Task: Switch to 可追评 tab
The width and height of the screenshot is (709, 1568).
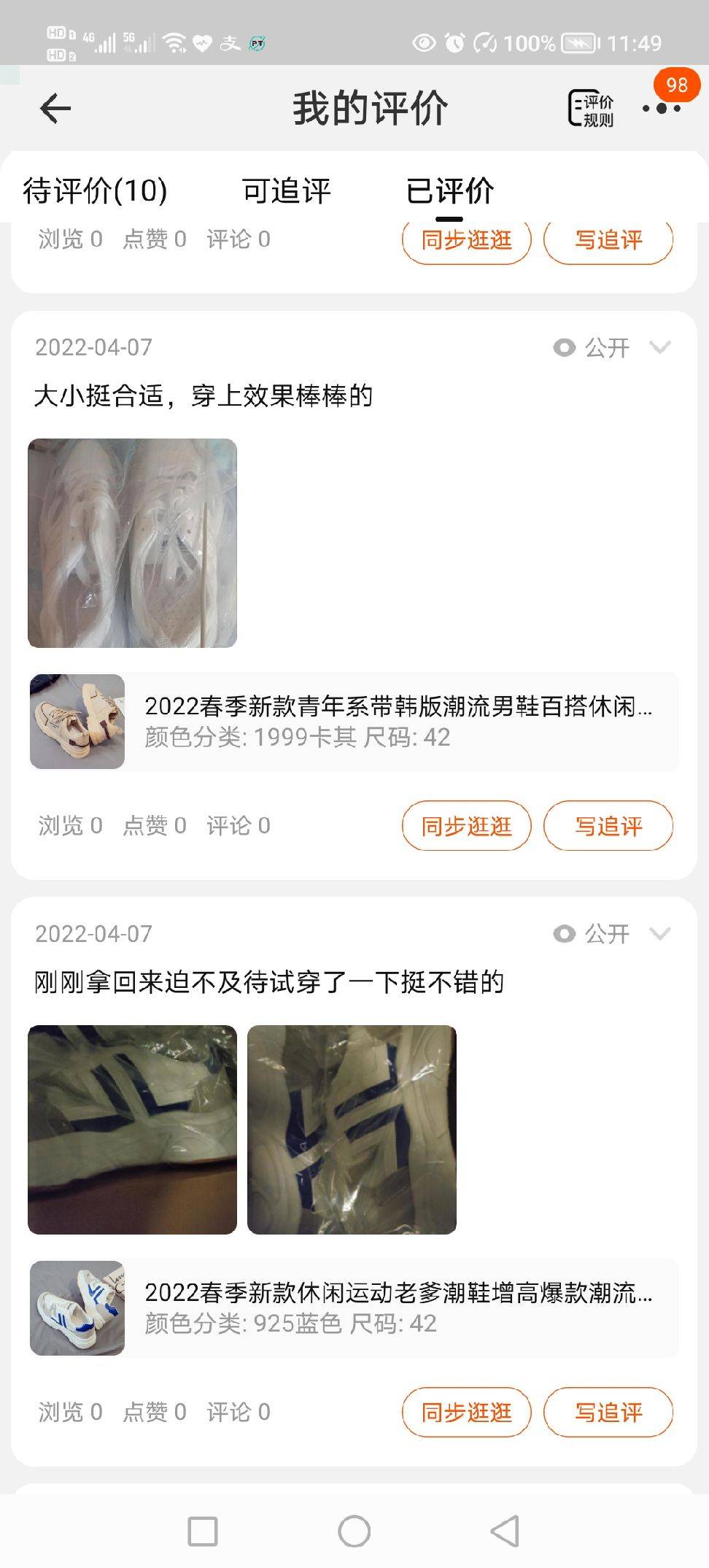Action: point(287,191)
